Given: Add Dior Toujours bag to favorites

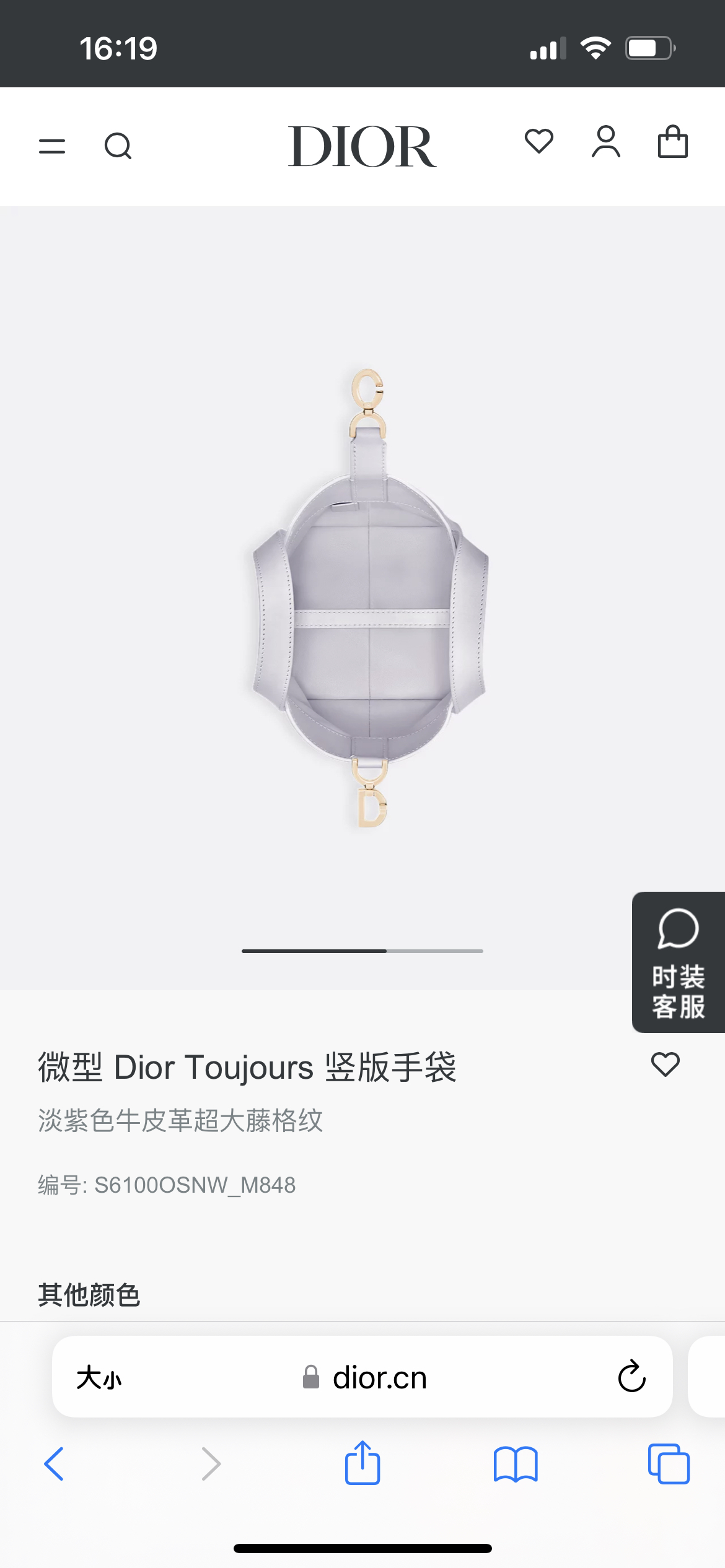Looking at the screenshot, I should click(666, 1065).
